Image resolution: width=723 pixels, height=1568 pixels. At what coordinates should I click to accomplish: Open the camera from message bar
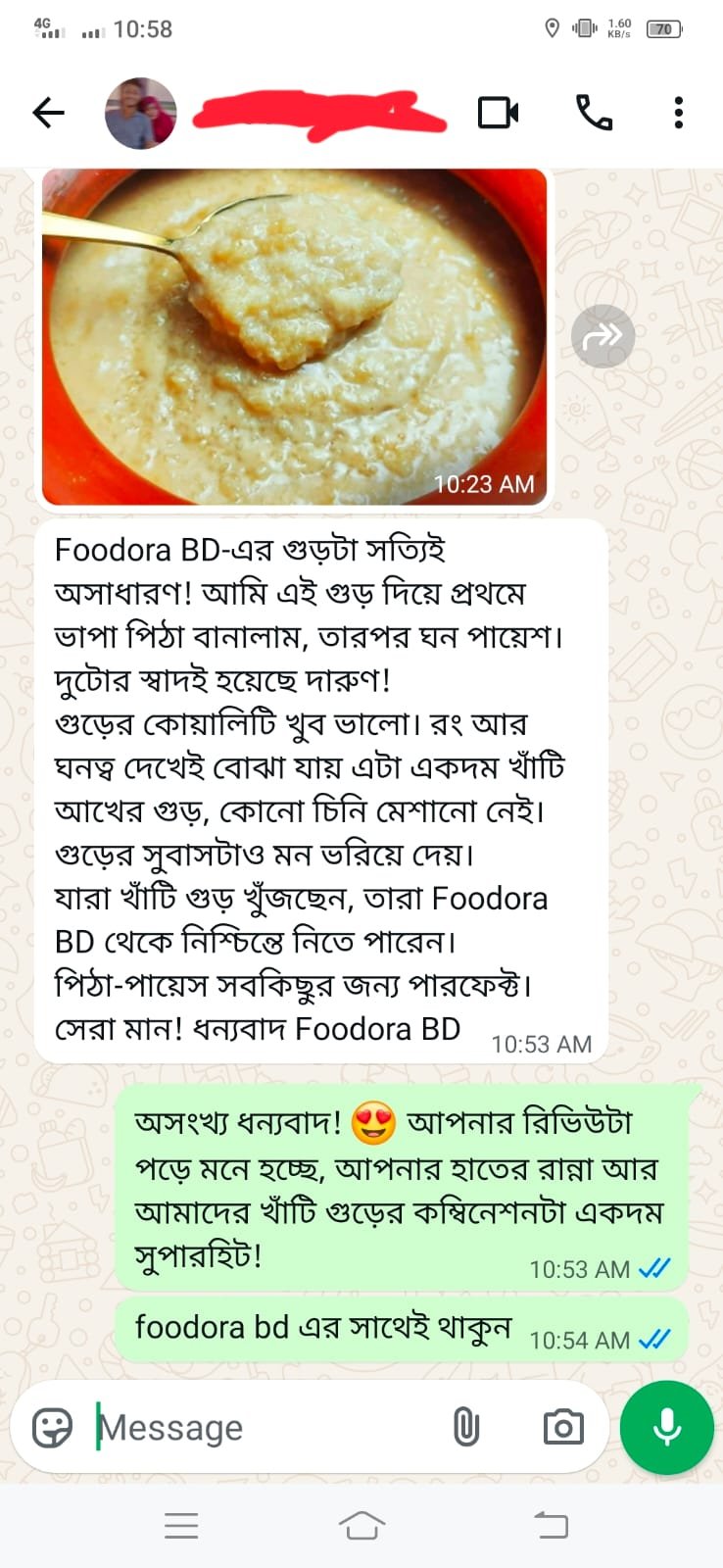pos(563,1428)
